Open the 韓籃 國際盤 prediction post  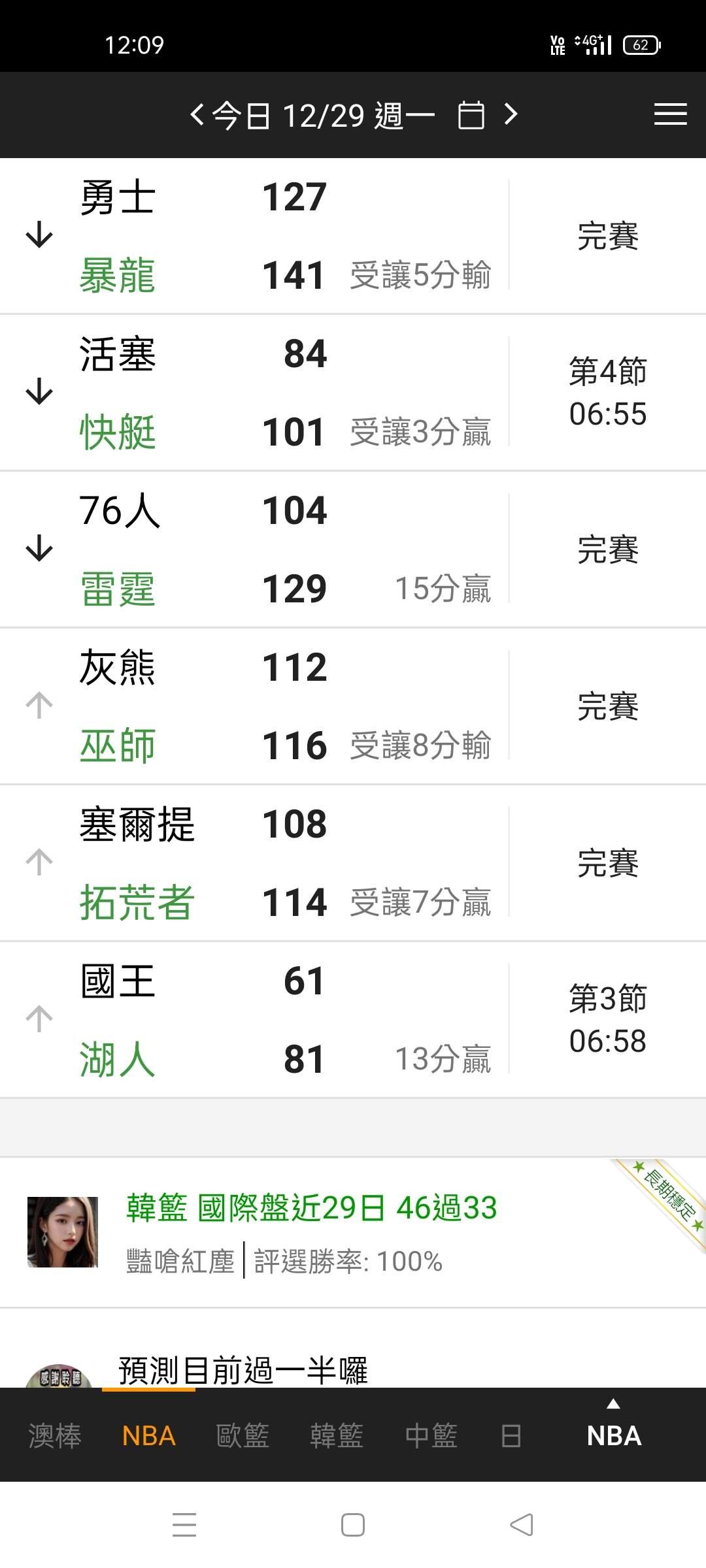tap(353, 1232)
